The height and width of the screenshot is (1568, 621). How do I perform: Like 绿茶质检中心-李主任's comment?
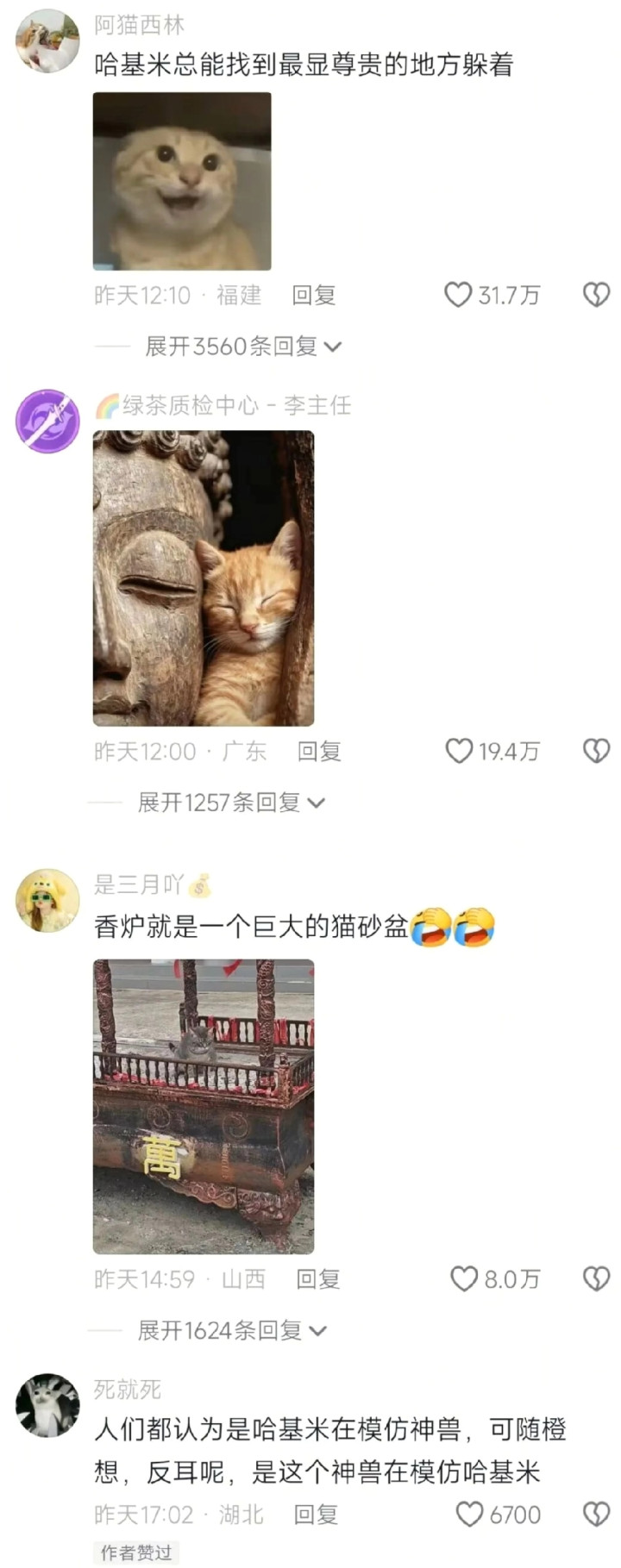(x=459, y=751)
